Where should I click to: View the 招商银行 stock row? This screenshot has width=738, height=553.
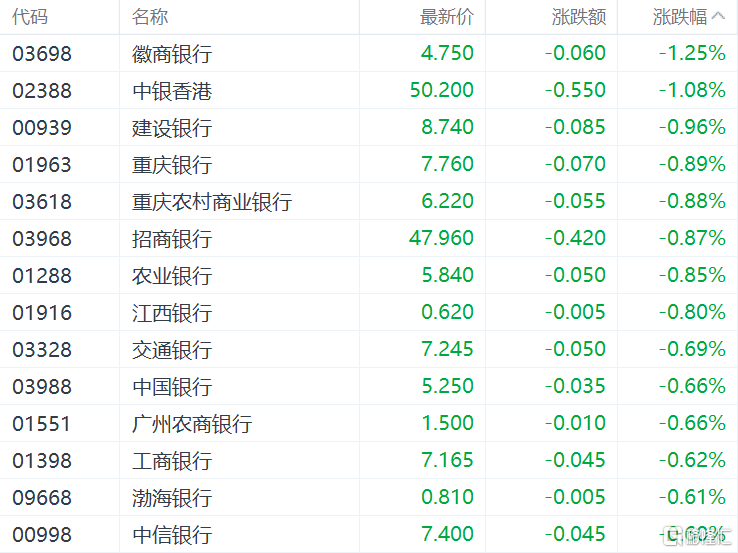click(x=369, y=238)
